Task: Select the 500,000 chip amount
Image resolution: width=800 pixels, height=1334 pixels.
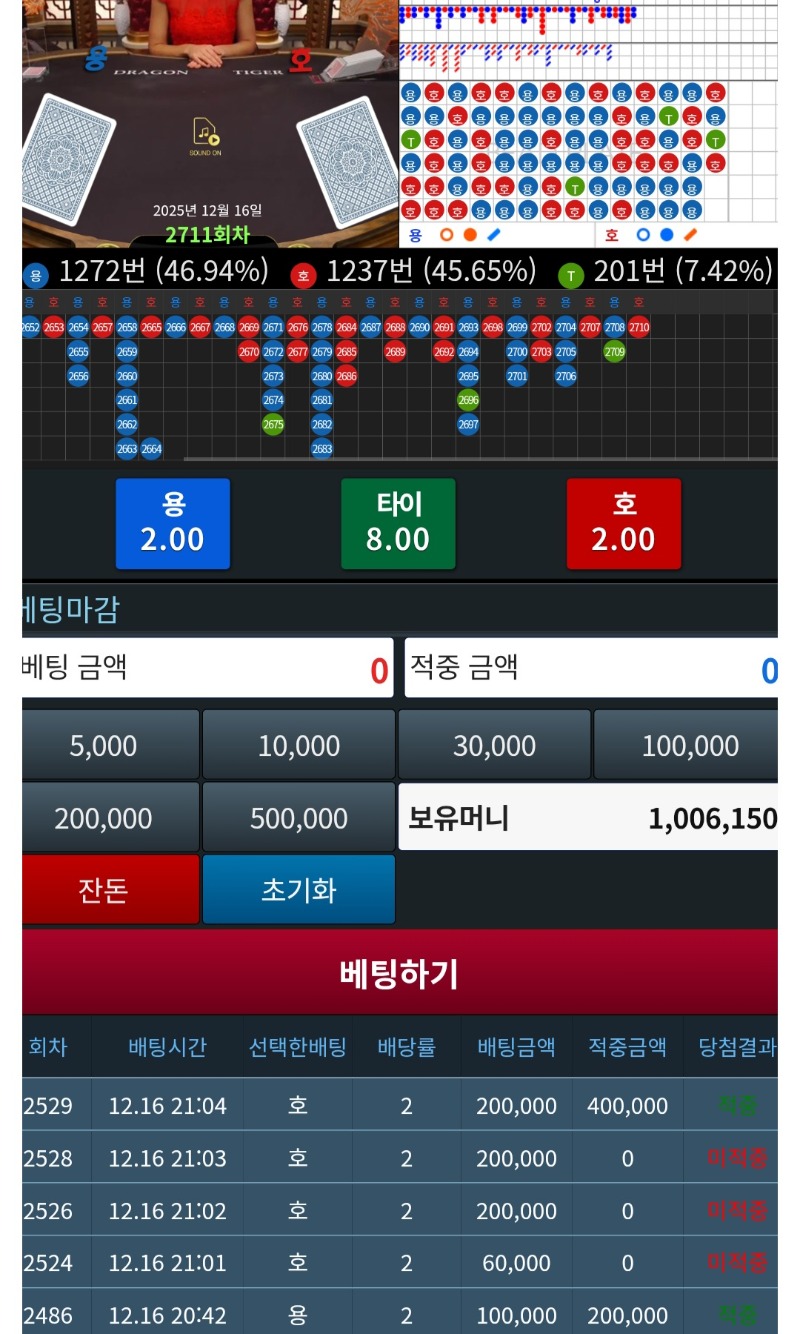Action: pyautogui.click(x=298, y=816)
